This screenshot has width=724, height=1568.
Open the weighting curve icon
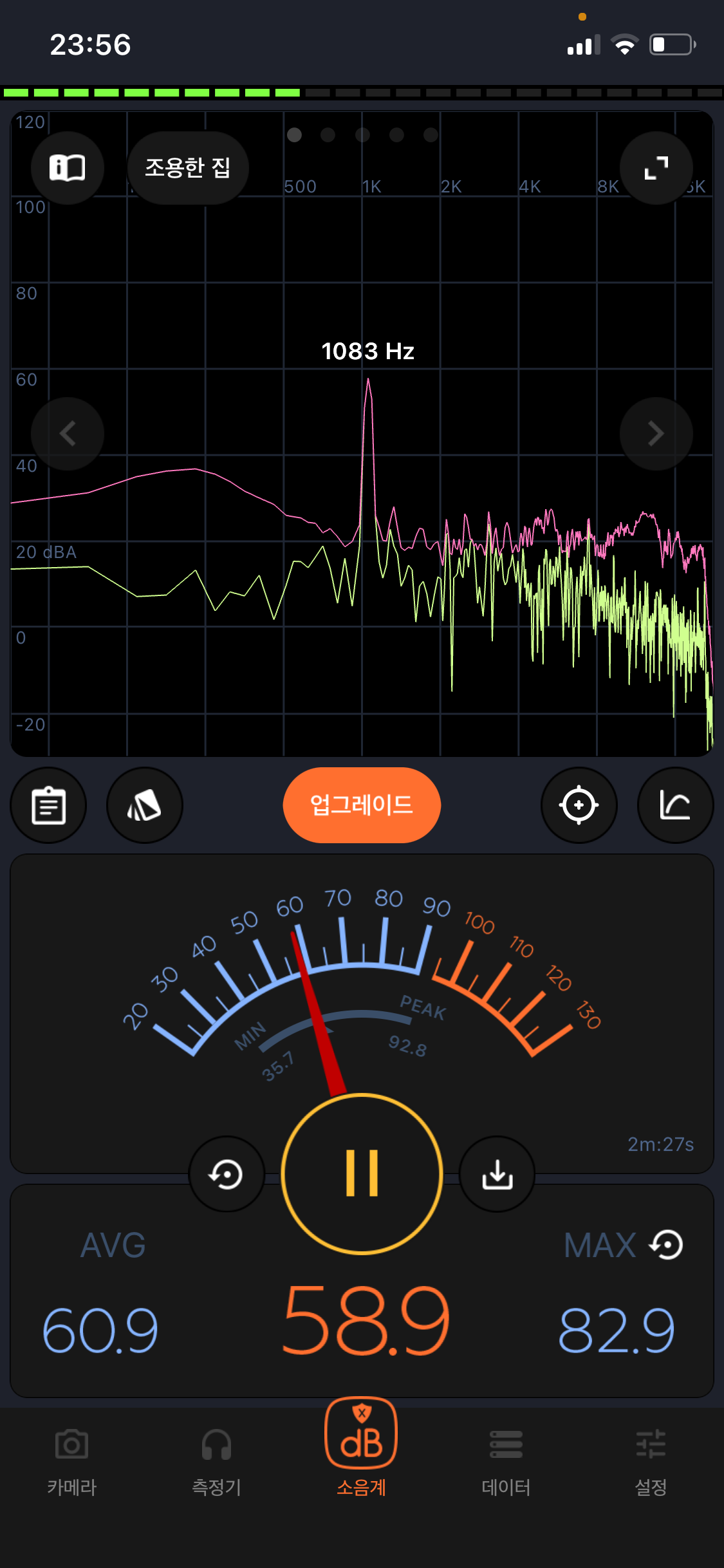click(x=675, y=805)
